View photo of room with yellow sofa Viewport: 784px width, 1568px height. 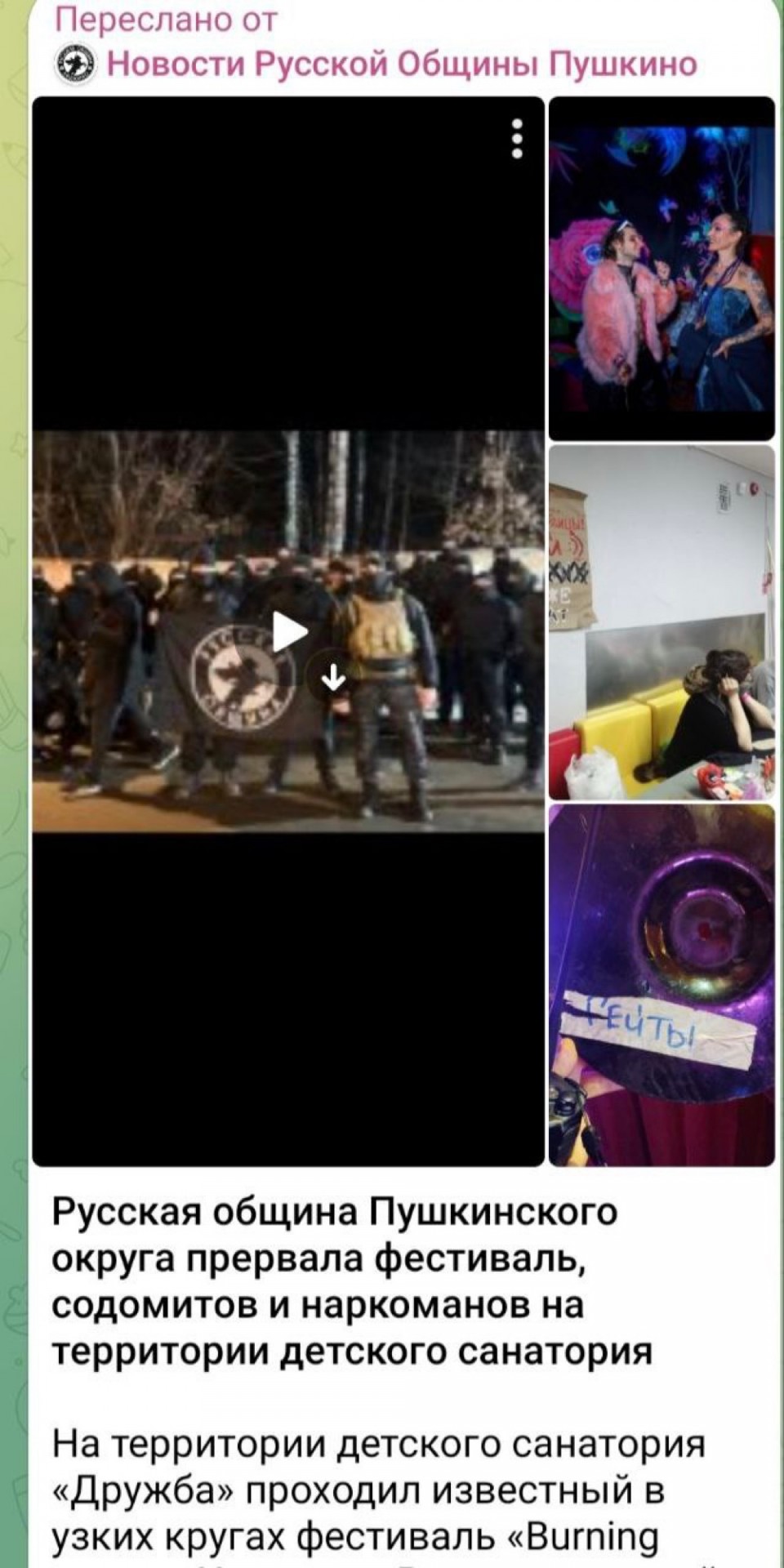[661, 622]
